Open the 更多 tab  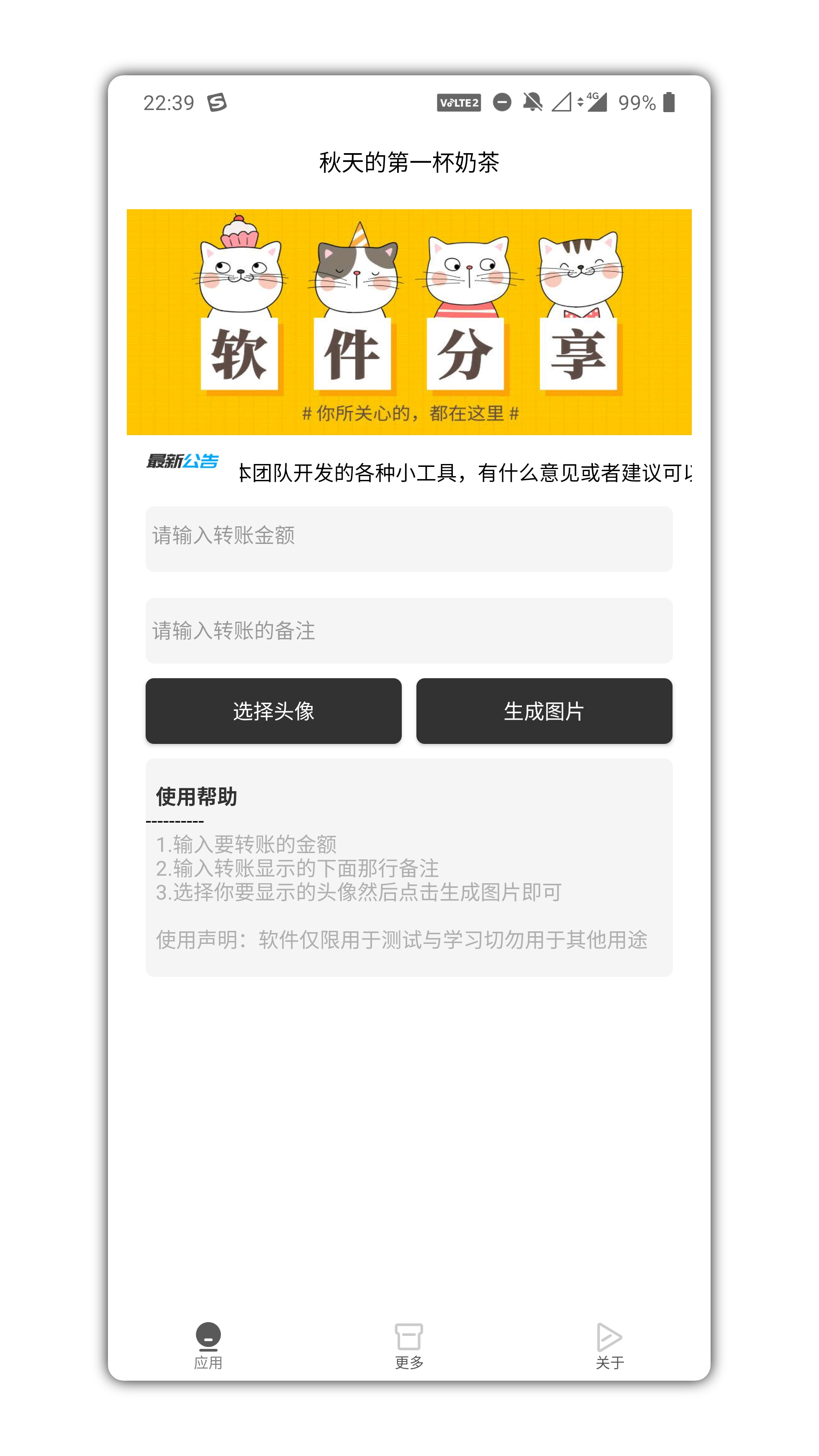408,1345
